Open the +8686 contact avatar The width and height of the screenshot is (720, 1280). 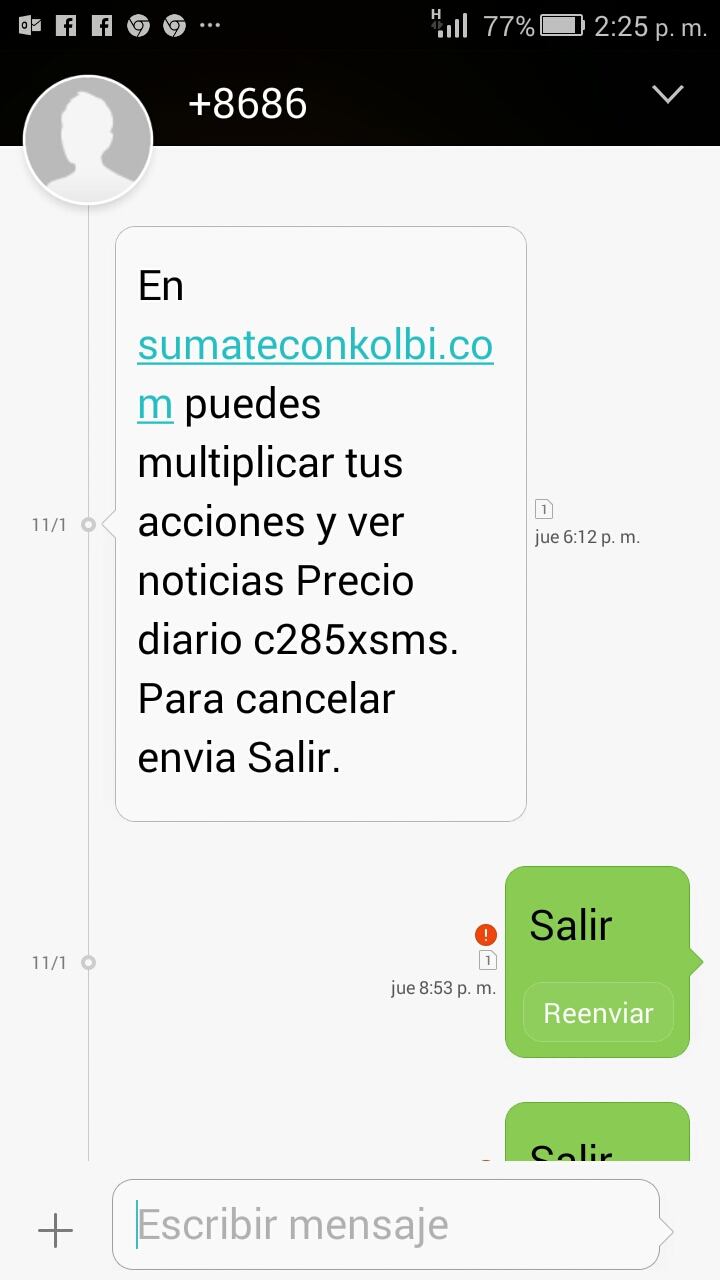tap(88, 140)
